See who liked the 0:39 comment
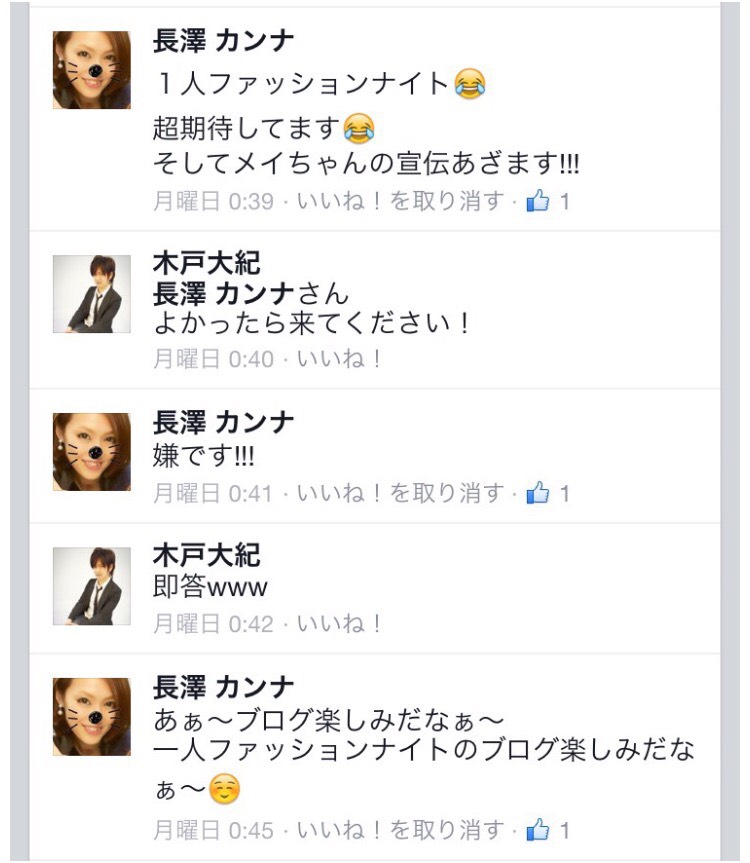 548,202
